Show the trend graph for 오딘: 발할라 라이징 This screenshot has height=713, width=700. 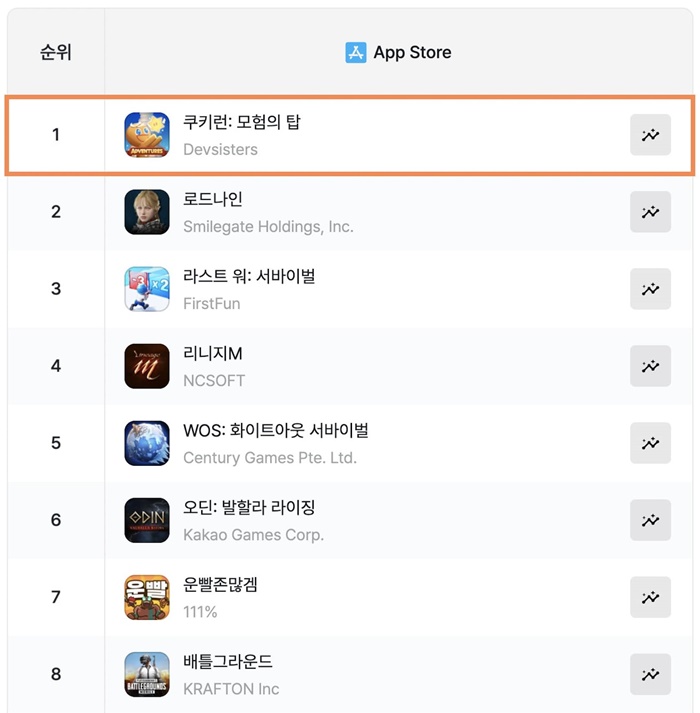pyautogui.click(x=650, y=520)
